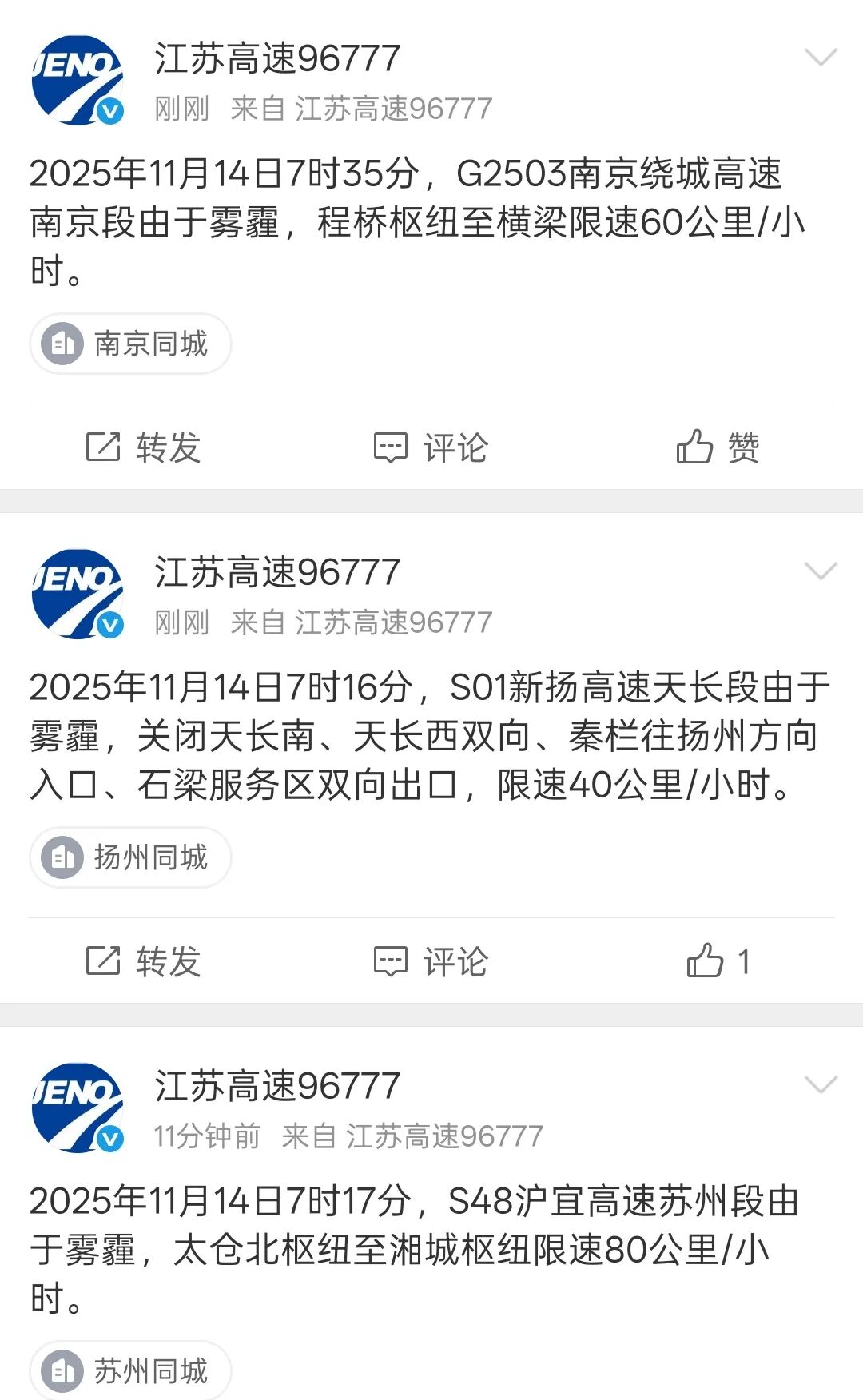Expand the chevron on the S01新扬高速 post
The height and width of the screenshot is (1400, 863).
click(820, 571)
